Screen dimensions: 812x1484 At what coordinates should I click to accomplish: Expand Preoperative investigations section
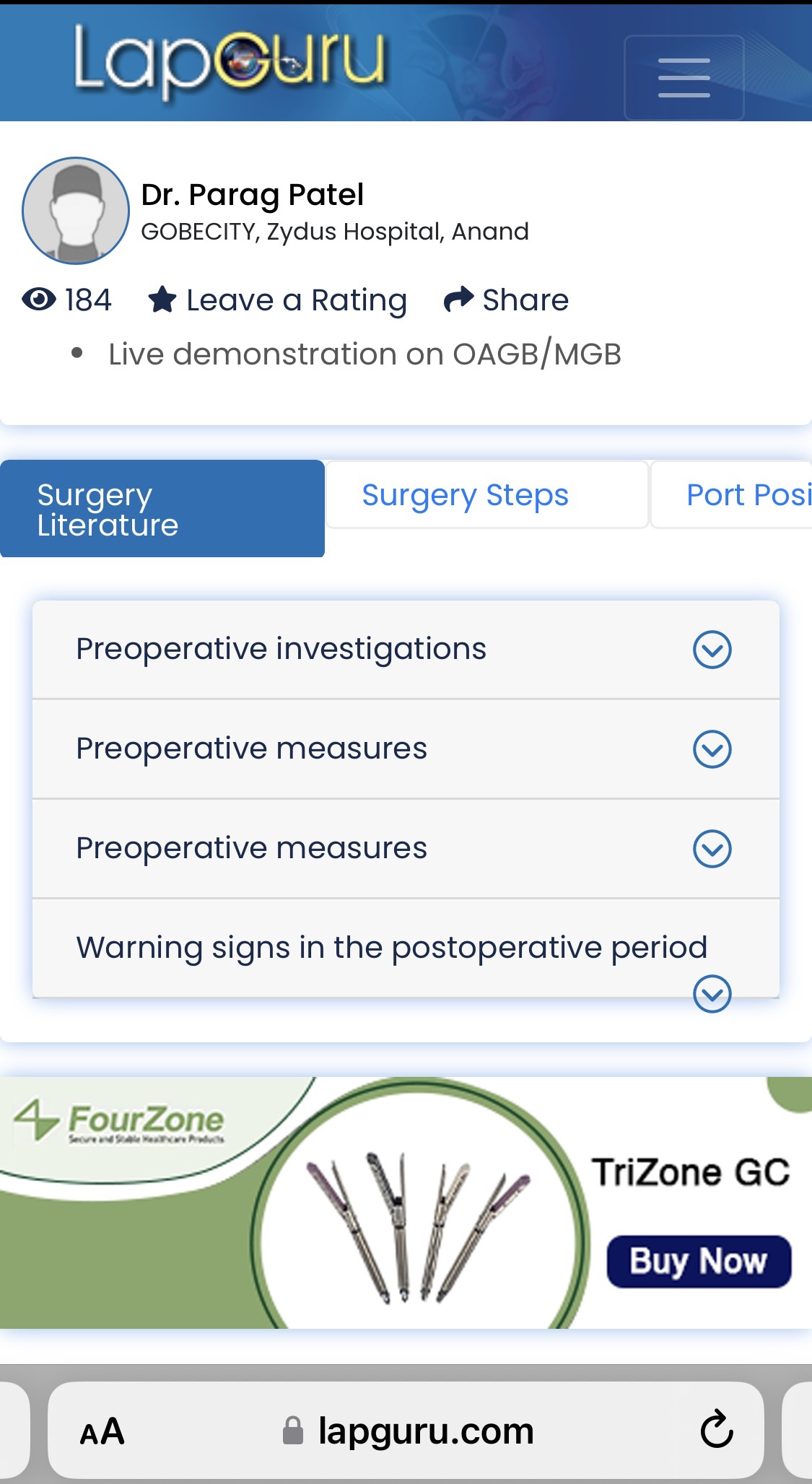[712, 650]
